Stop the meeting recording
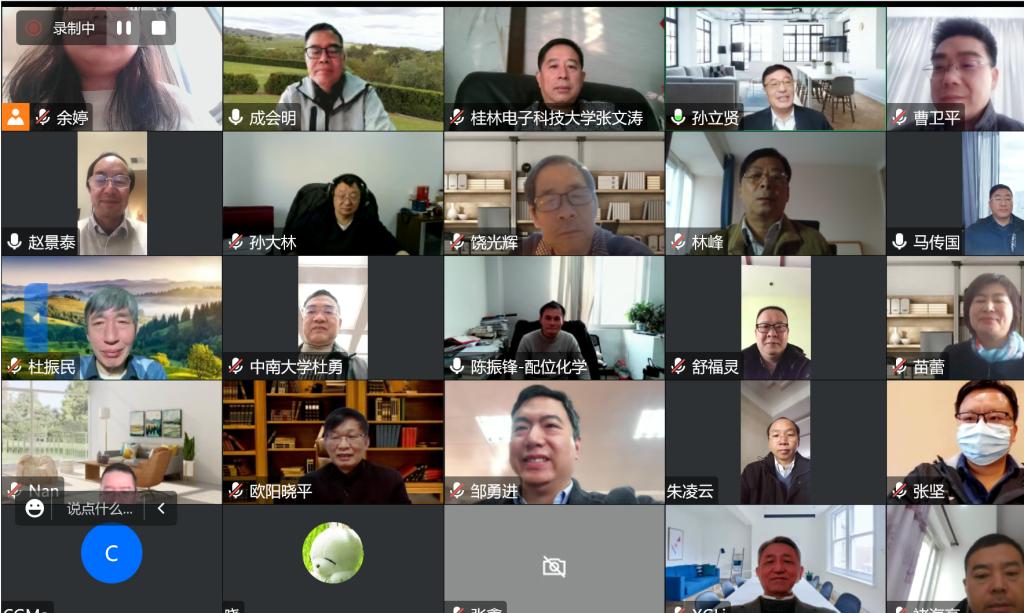The width and height of the screenshot is (1024, 613). click(x=158, y=28)
